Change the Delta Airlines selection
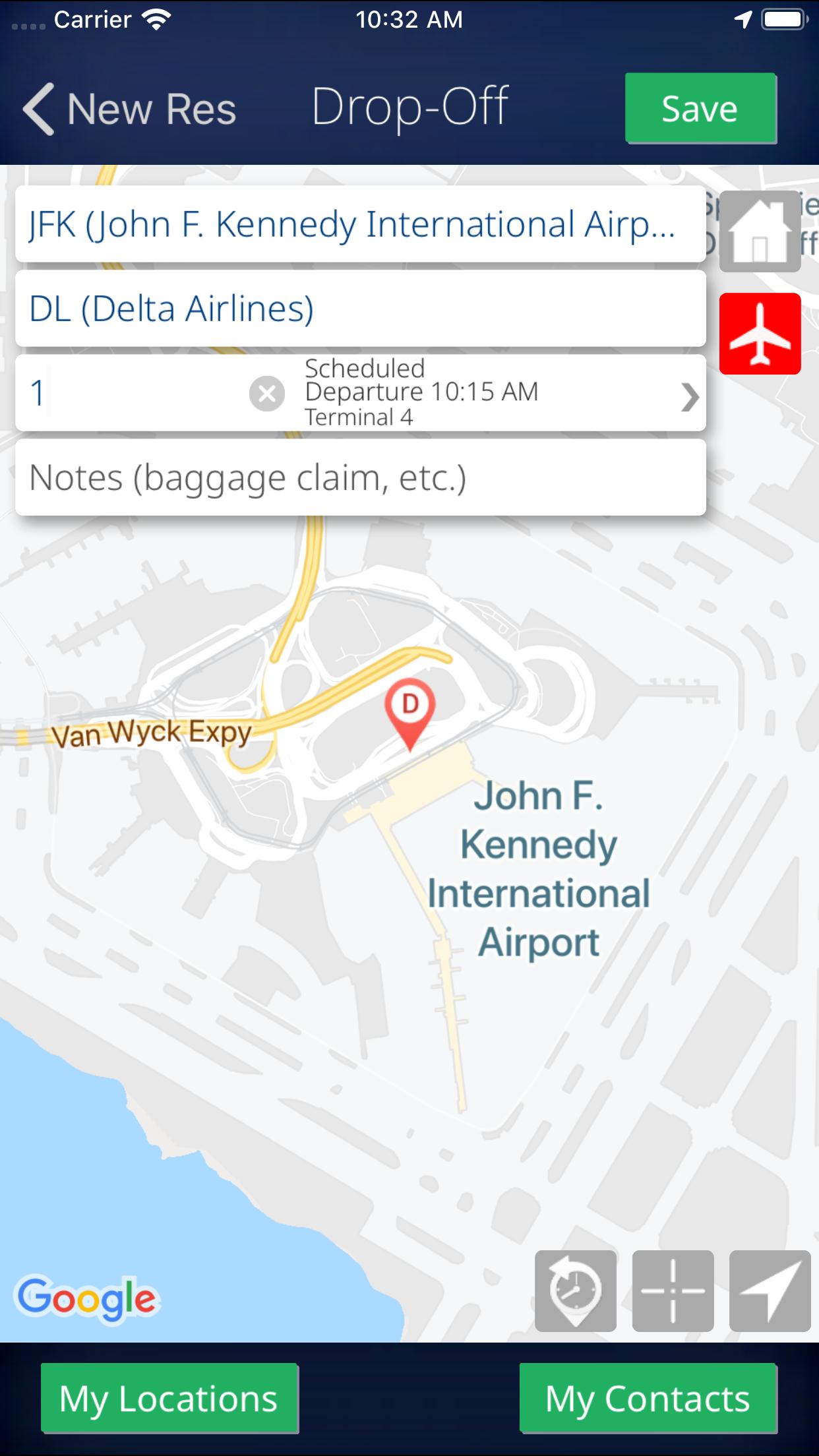819x1456 pixels. 361,309
